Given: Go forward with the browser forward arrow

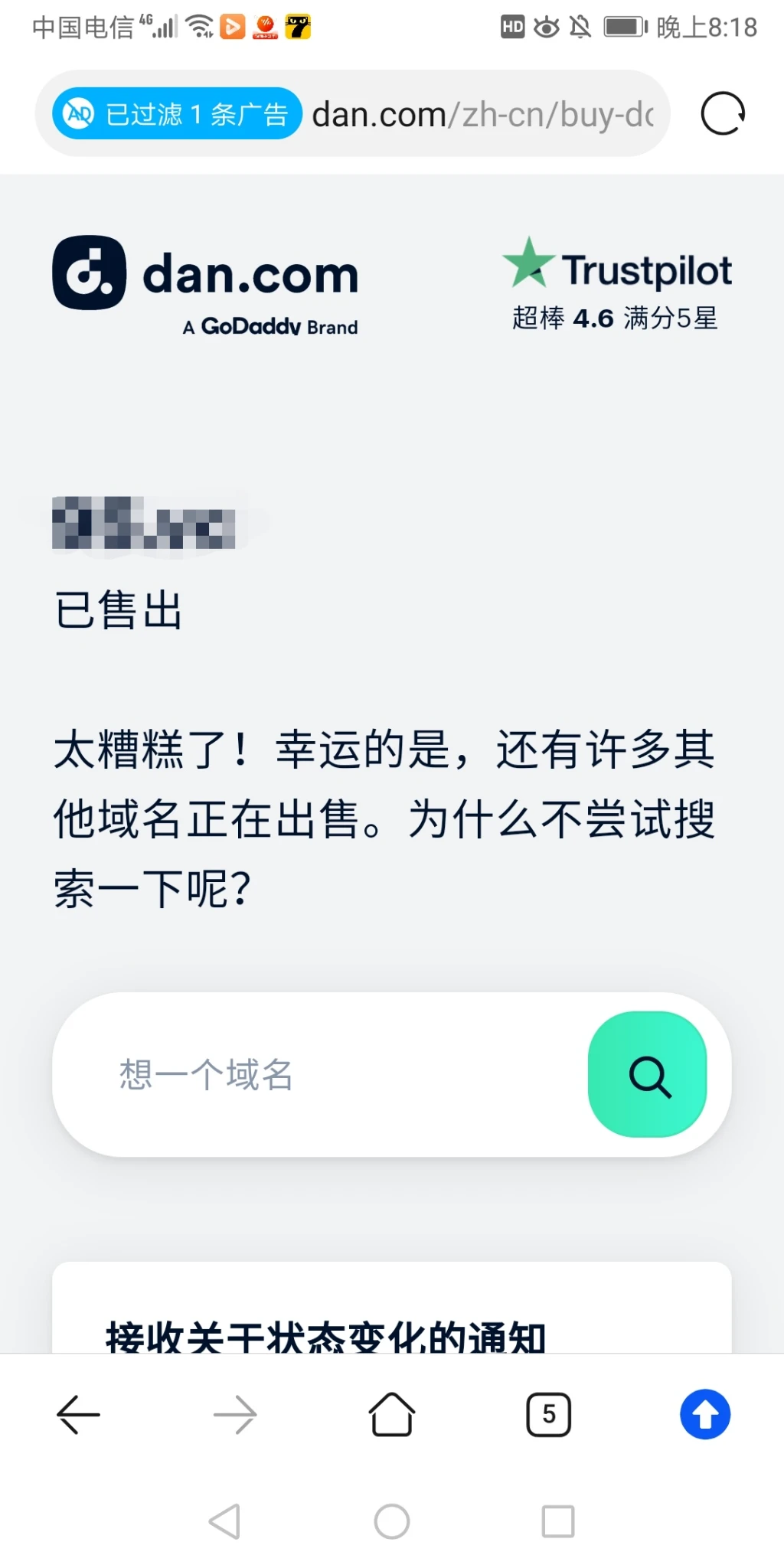Looking at the screenshot, I should pyautogui.click(x=235, y=1414).
